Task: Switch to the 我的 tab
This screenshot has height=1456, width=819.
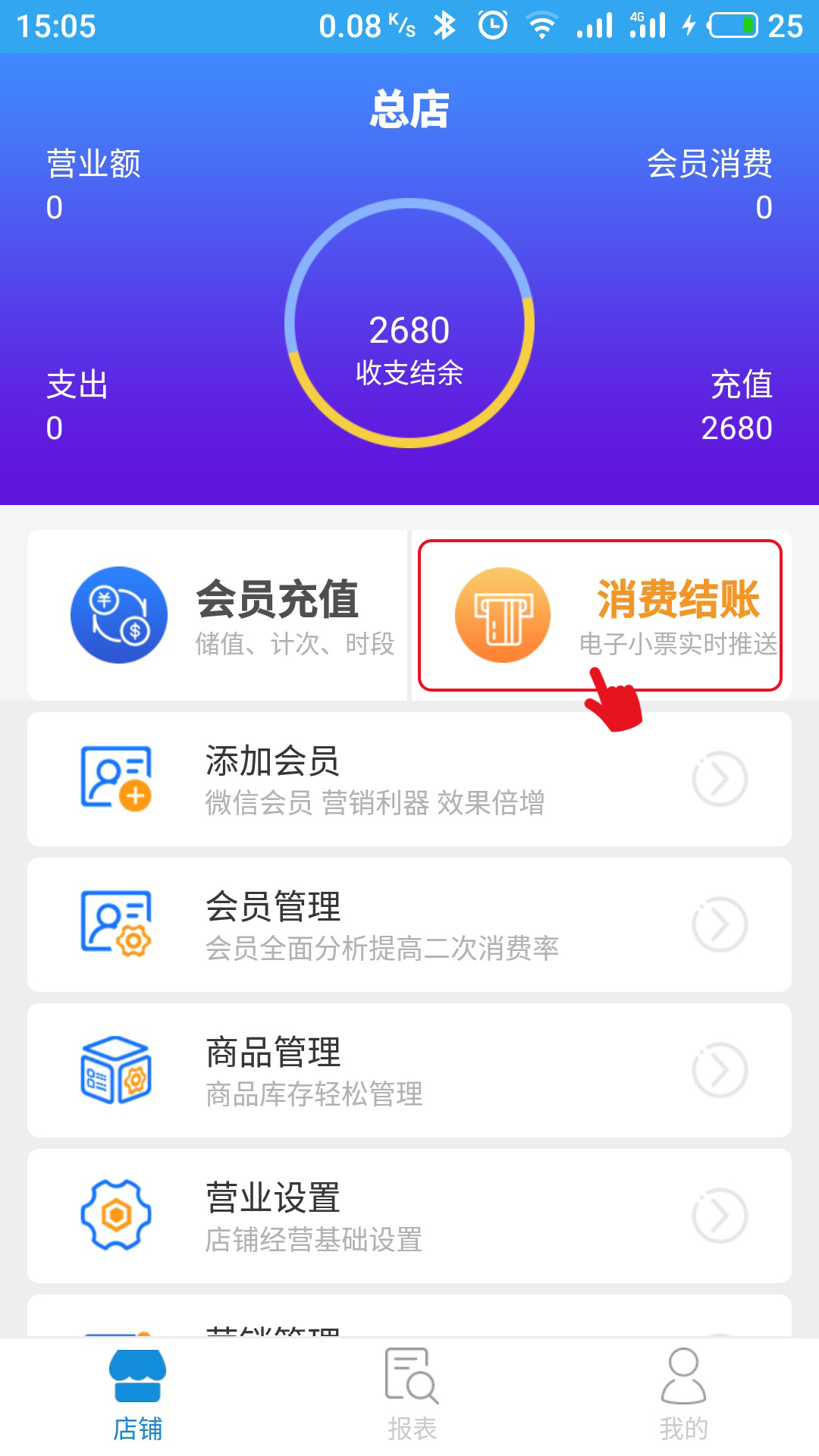Action: coord(683,1395)
